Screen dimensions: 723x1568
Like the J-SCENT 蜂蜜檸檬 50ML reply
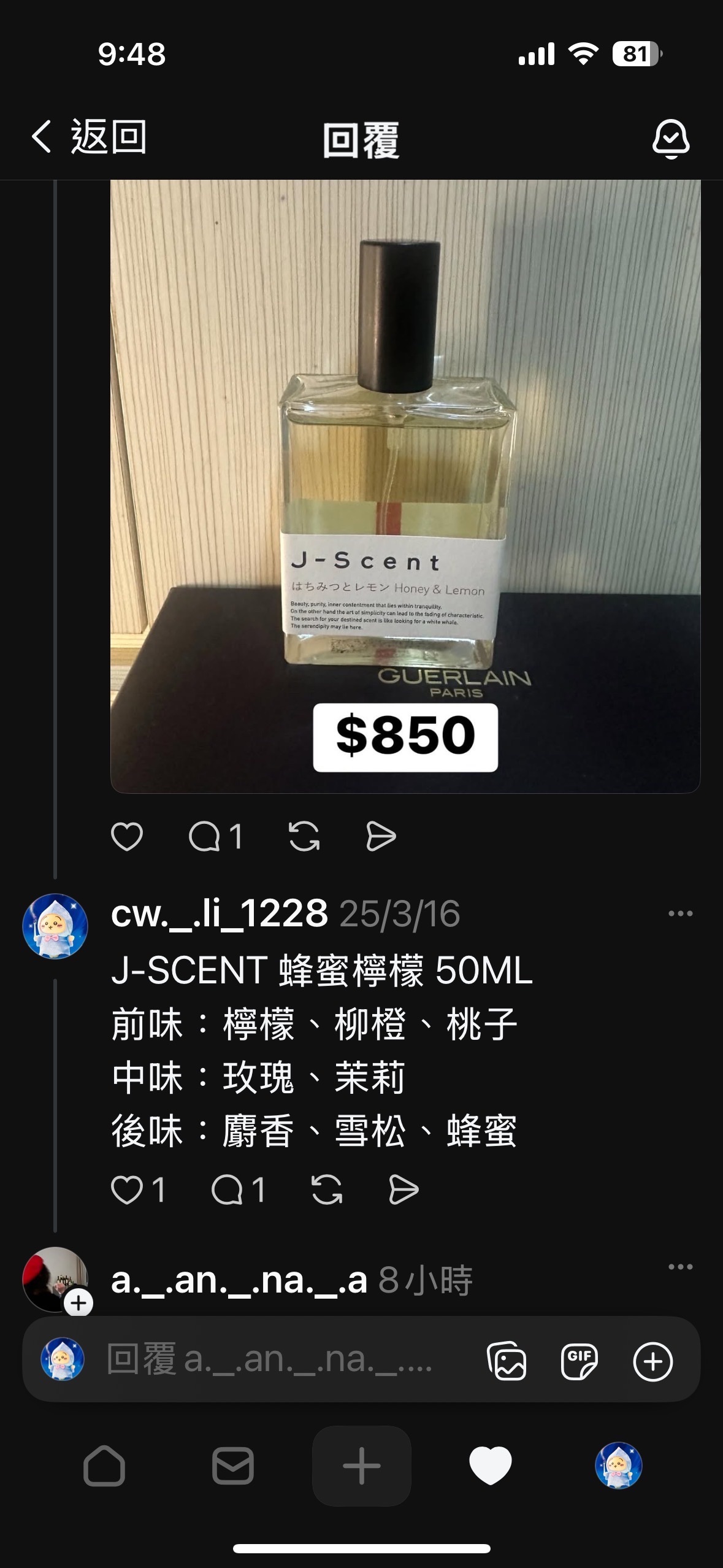click(x=127, y=1190)
